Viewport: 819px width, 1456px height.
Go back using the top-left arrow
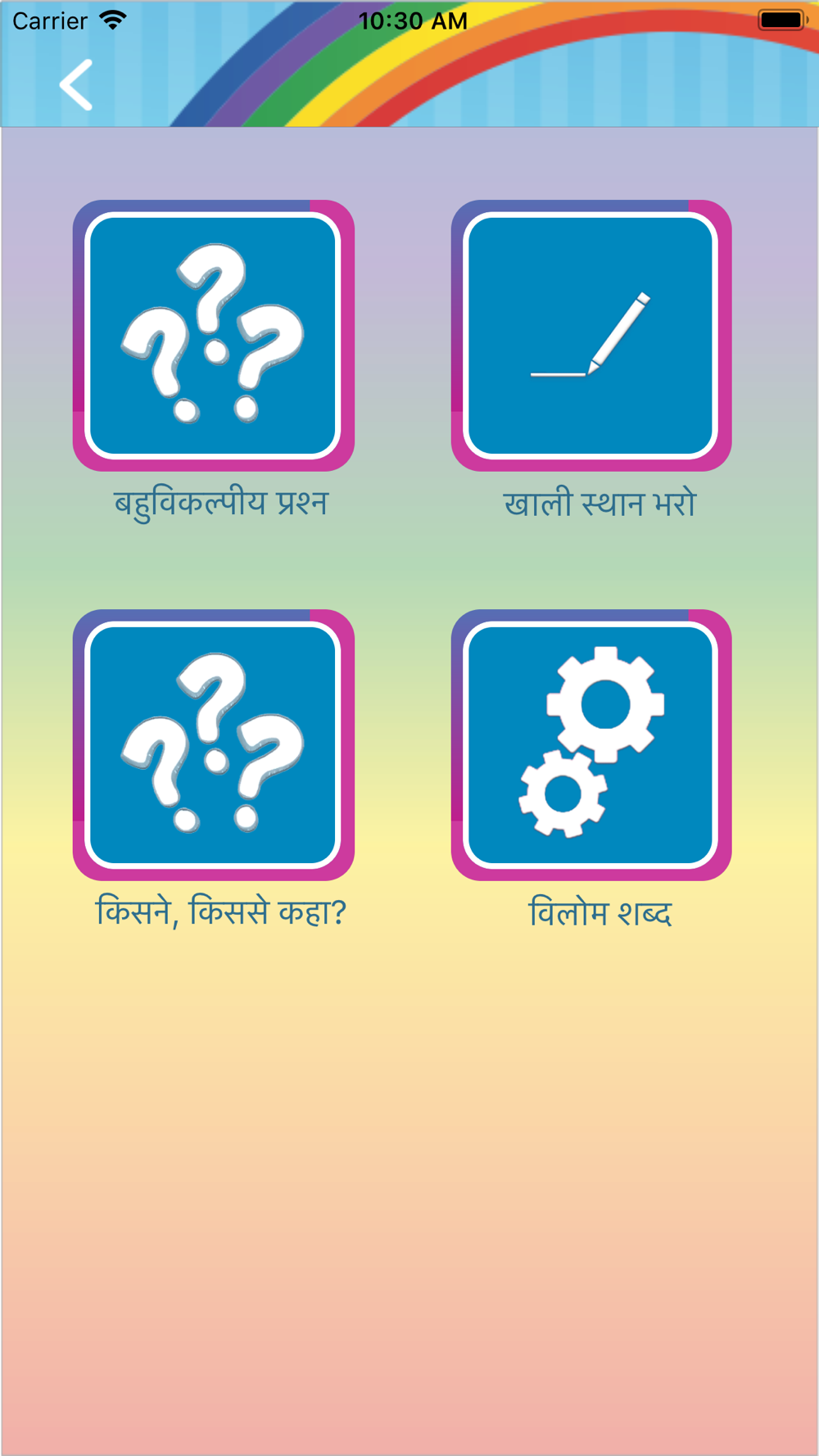[x=76, y=85]
